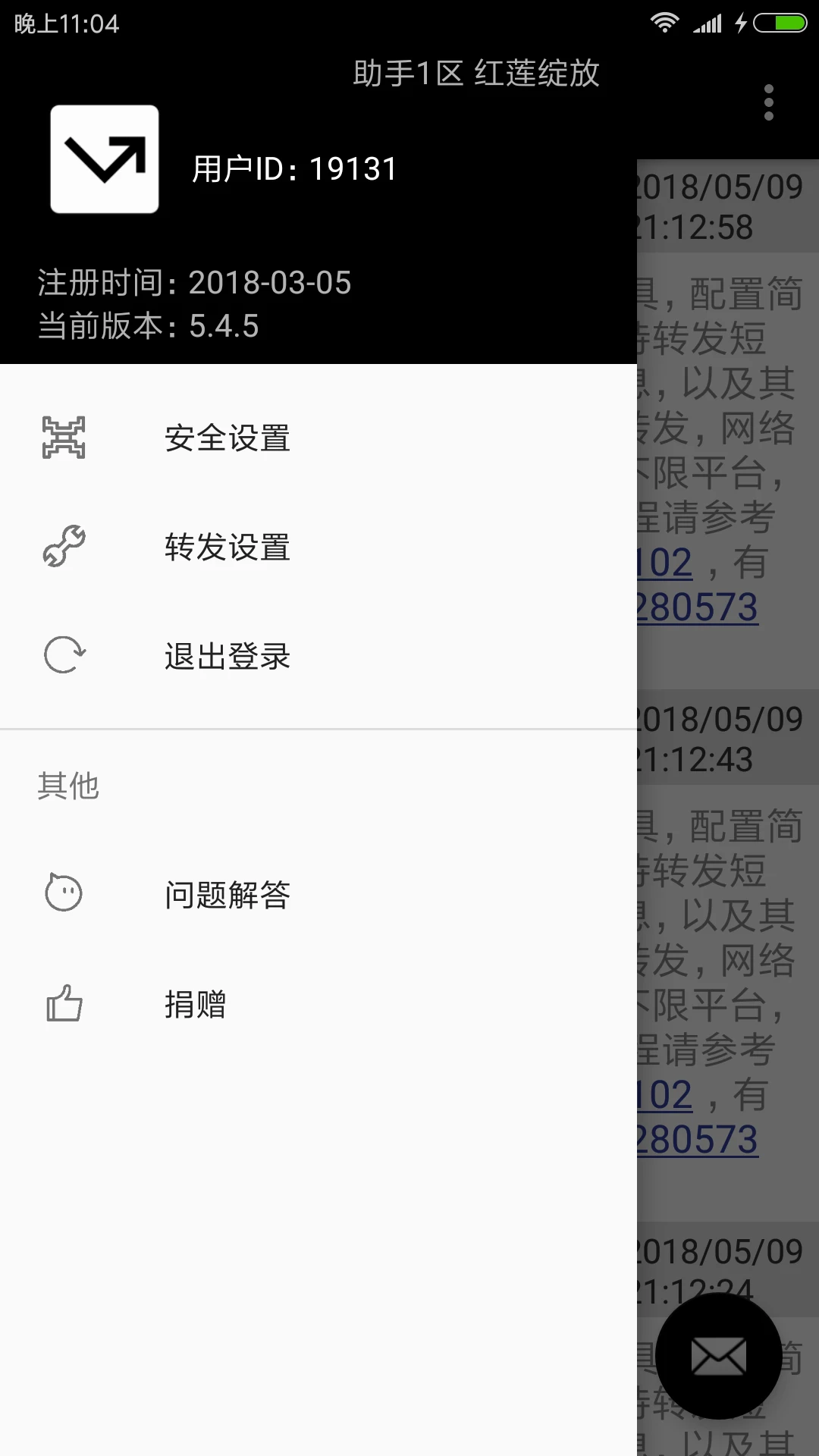Click 助手1区 红莲绽放 title bar text
Image resolution: width=819 pixels, height=1456 pixels.
(x=476, y=74)
